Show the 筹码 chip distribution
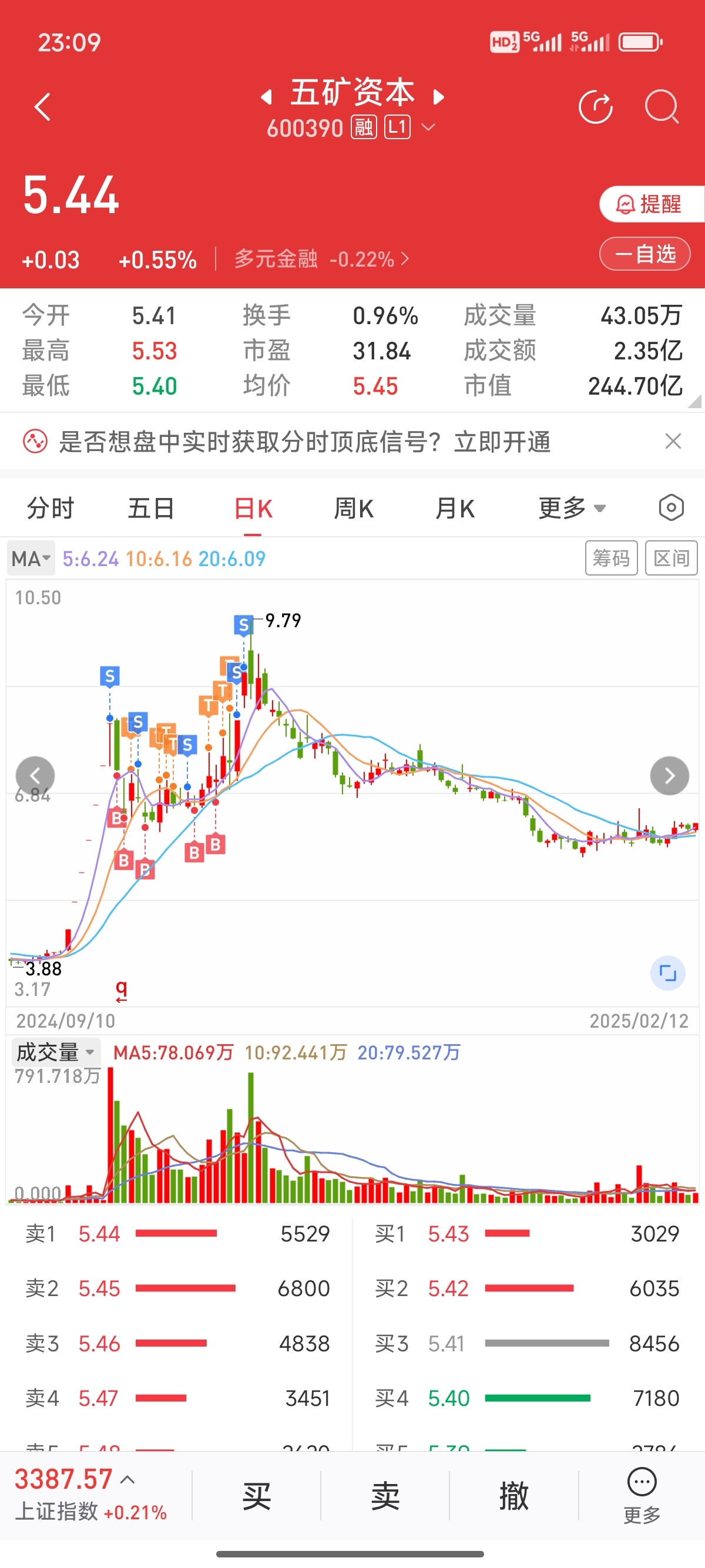The width and height of the screenshot is (705, 1568). (611, 558)
